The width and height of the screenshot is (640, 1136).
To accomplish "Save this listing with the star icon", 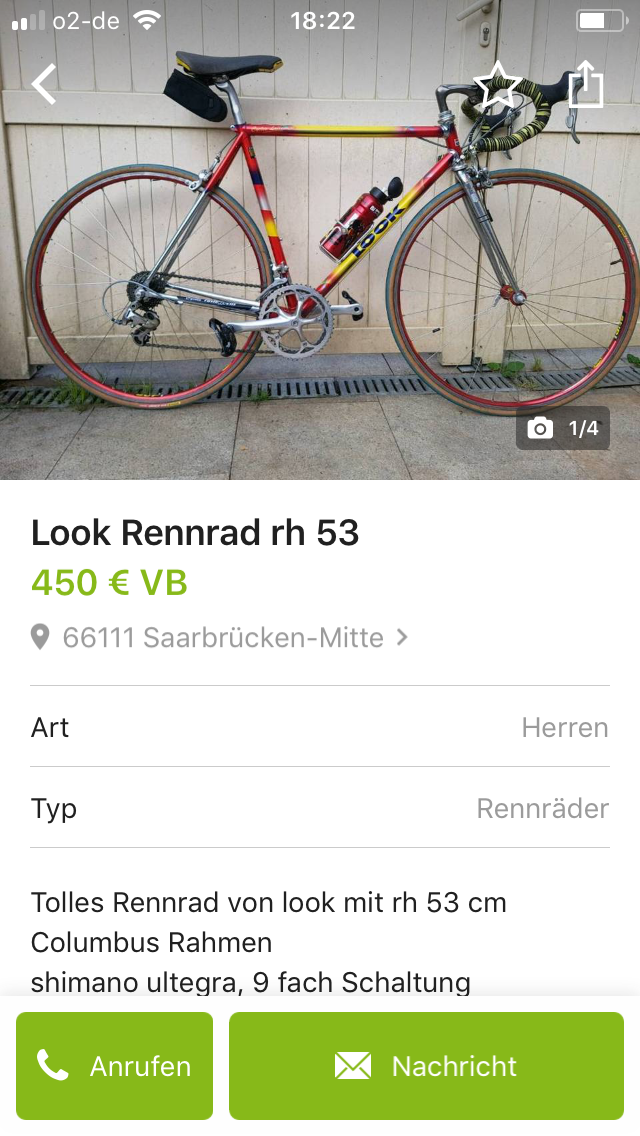I will point(496,86).
